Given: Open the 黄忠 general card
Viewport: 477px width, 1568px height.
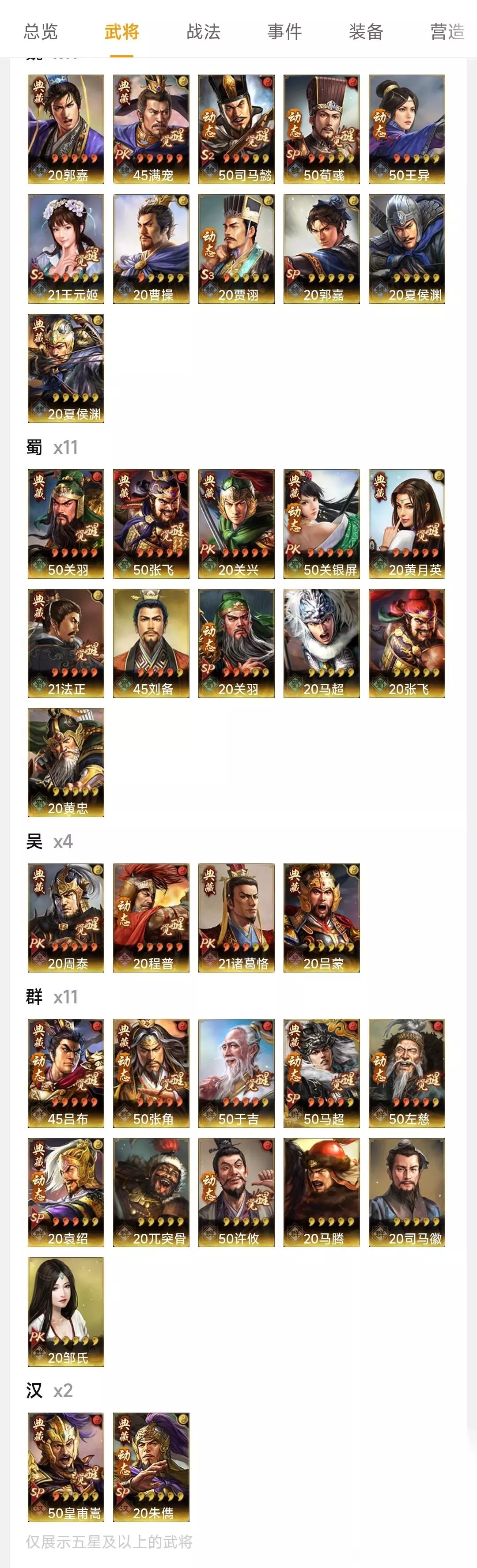Looking at the screenshot, I should pos(66,762).
